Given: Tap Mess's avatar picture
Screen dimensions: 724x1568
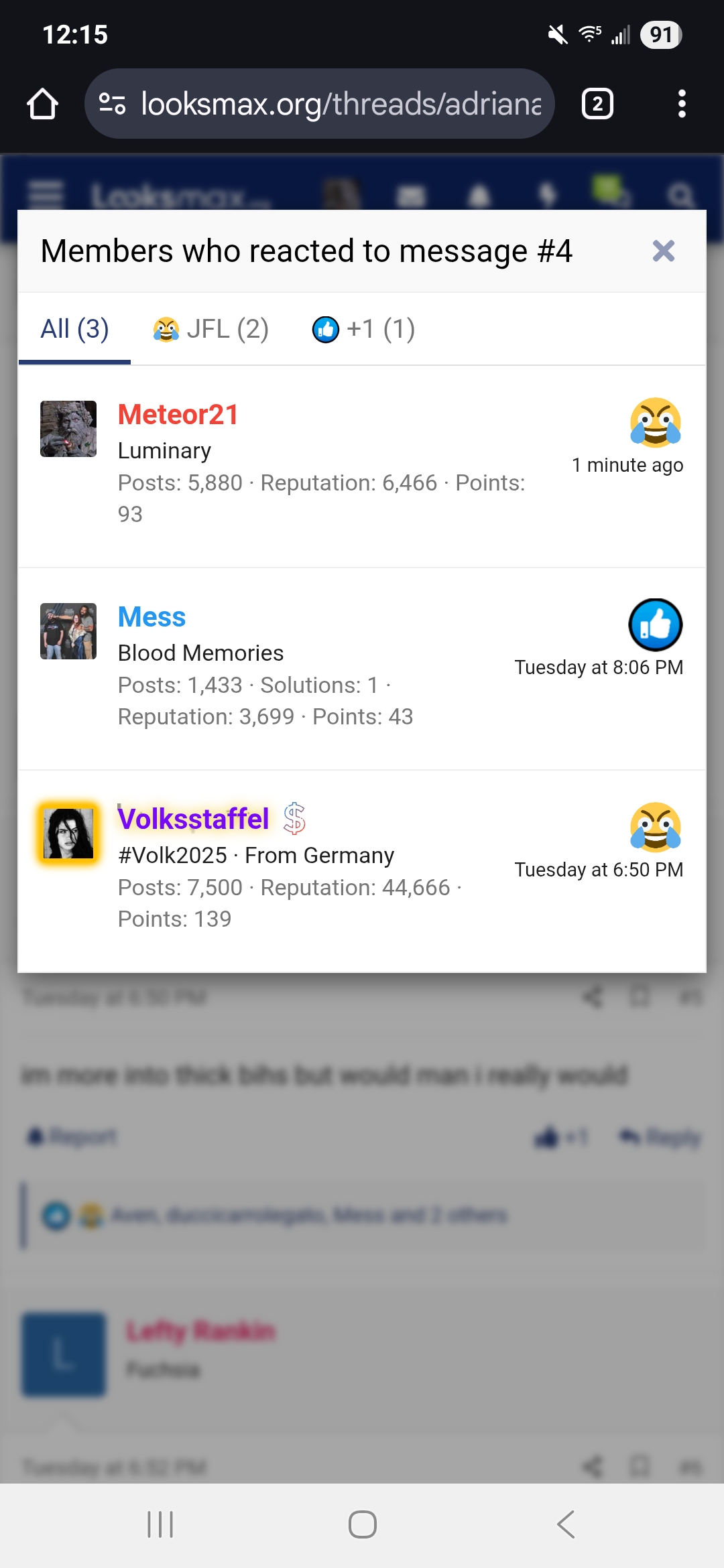Looking at the screenshot, I should click(68, 631).
